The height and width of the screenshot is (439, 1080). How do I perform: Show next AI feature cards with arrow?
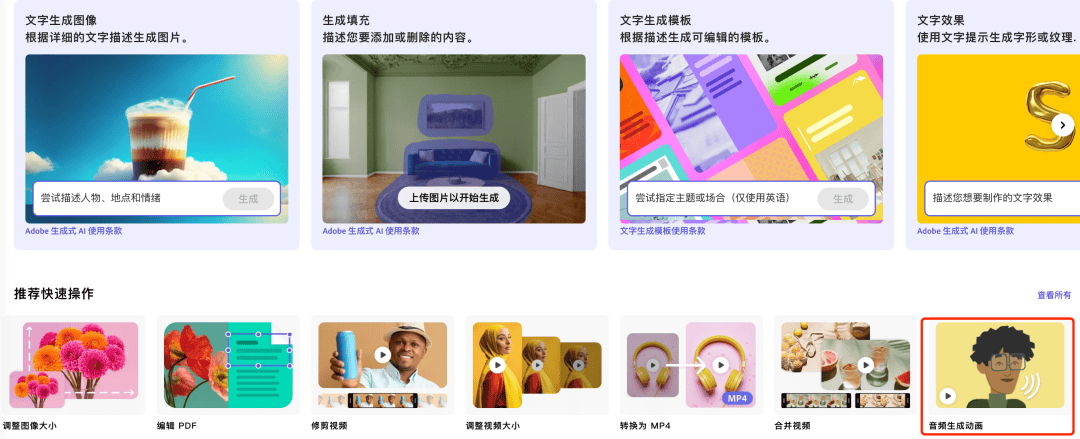pyautogui.click(x=1062, y=125)
